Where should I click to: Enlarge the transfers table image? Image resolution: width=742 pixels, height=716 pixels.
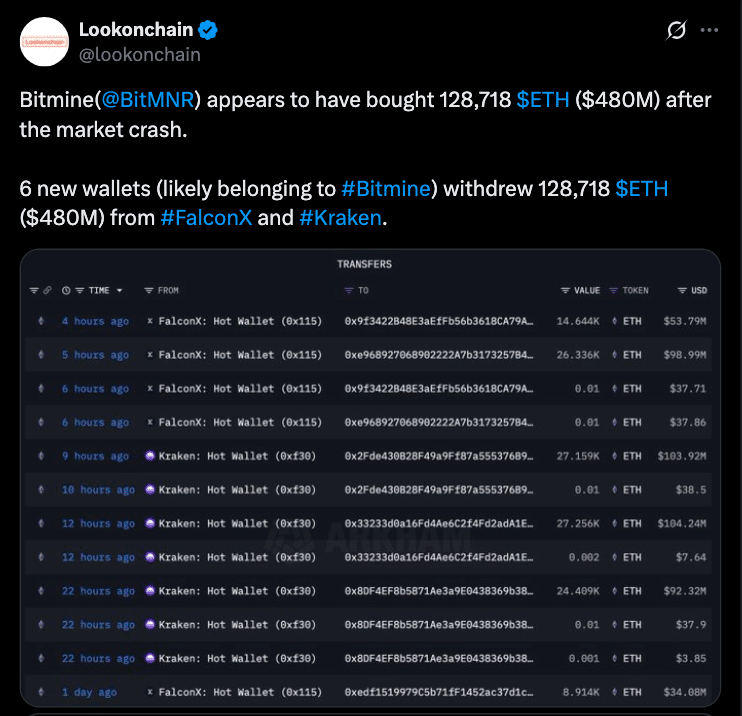pos(370,480)
